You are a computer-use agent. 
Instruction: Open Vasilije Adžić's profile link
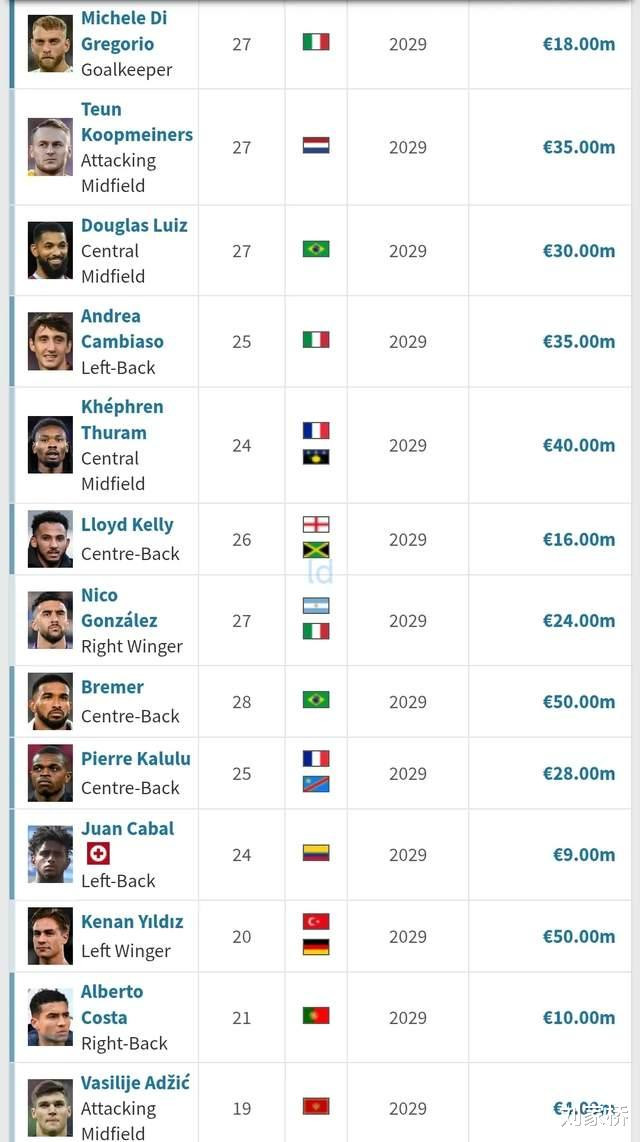click(x=135, y=1083)
